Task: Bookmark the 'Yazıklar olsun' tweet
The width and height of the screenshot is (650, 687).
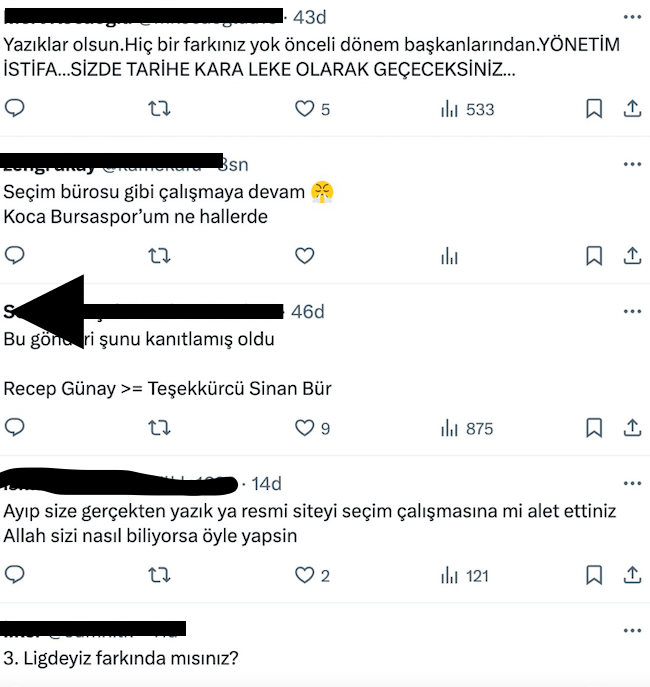Action: (x=594, y=109)
